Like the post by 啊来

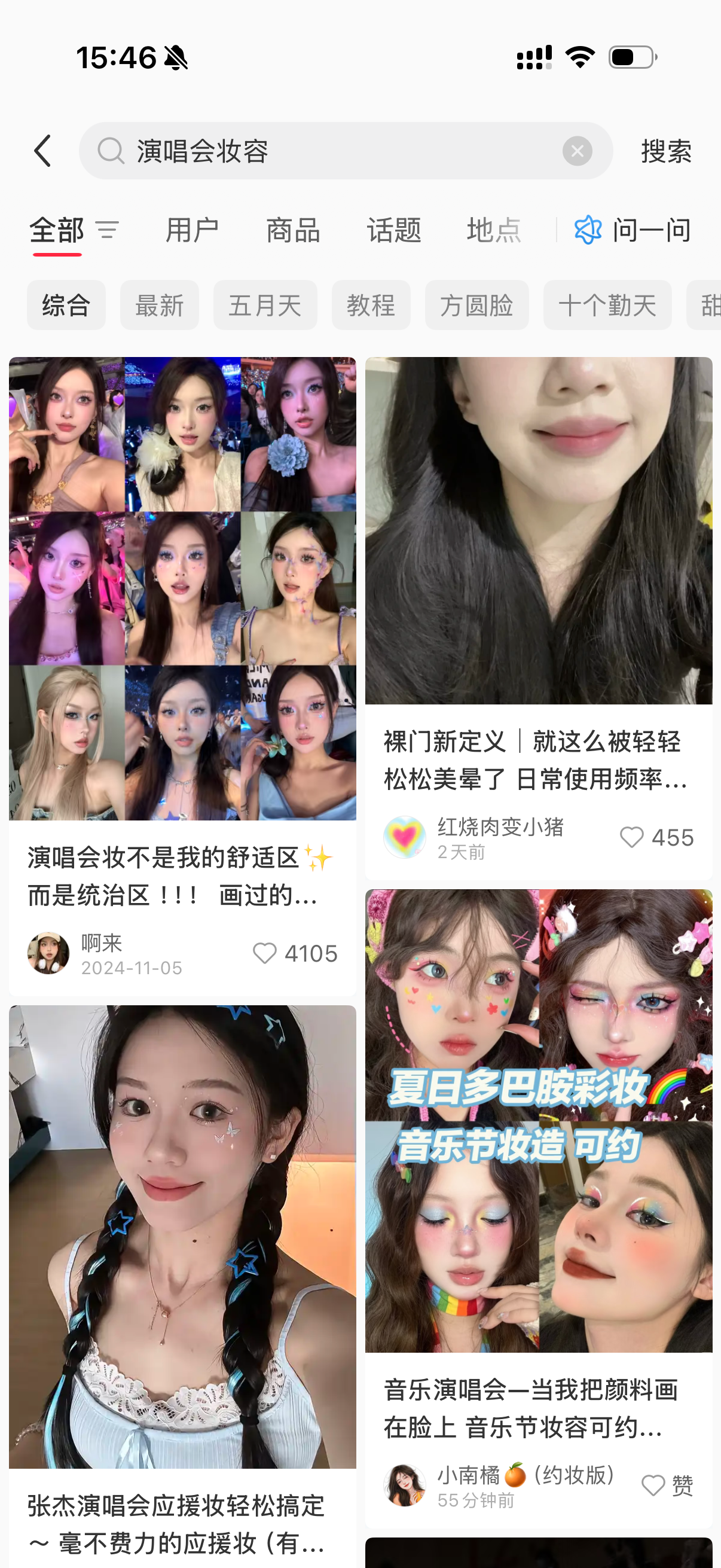265,953
